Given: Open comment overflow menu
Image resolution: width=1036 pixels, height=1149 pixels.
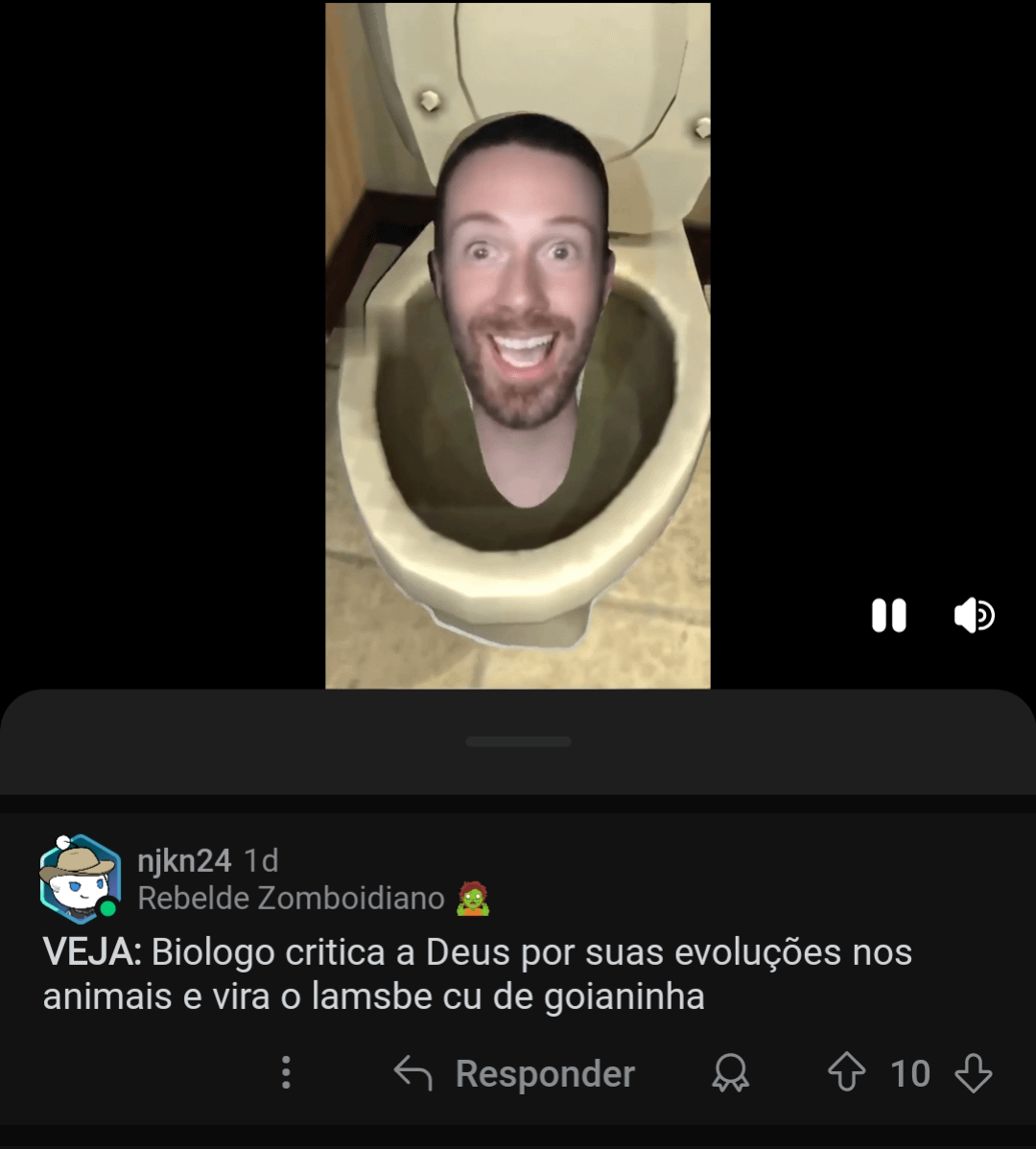Looking at the screenshot, I should 286,1073.
